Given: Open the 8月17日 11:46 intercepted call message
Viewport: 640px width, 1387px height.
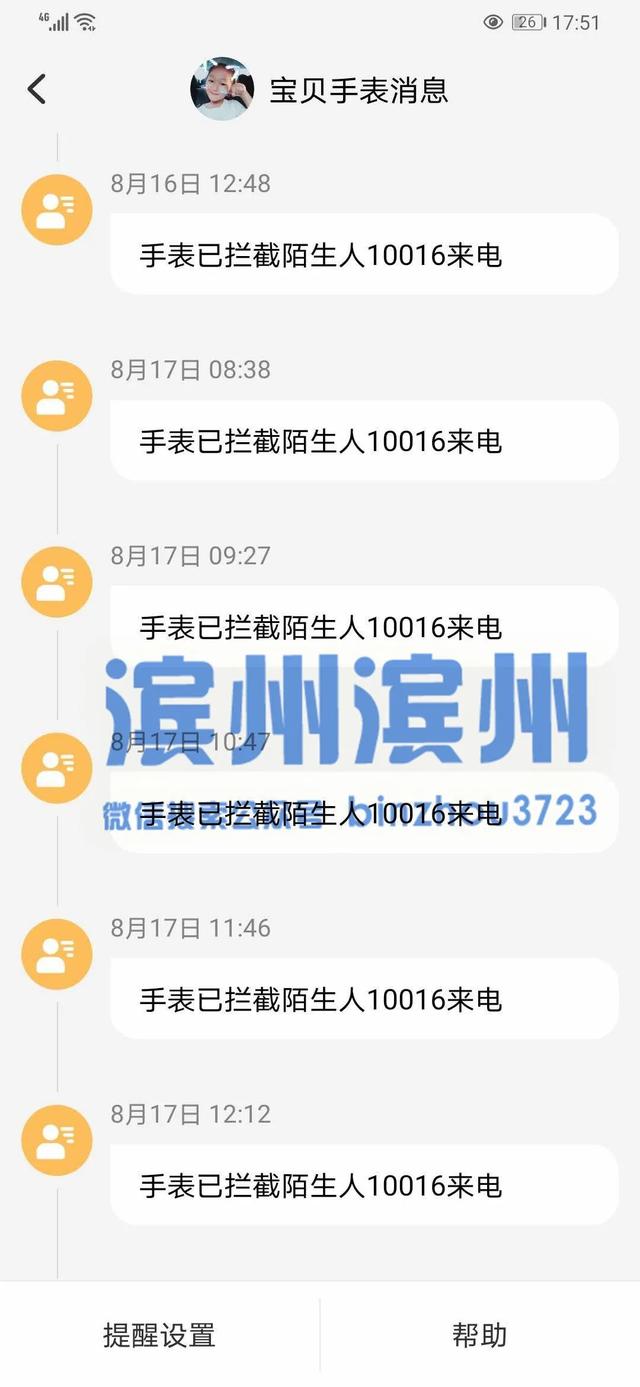Looking at the screenshot, I should (364, 999).
